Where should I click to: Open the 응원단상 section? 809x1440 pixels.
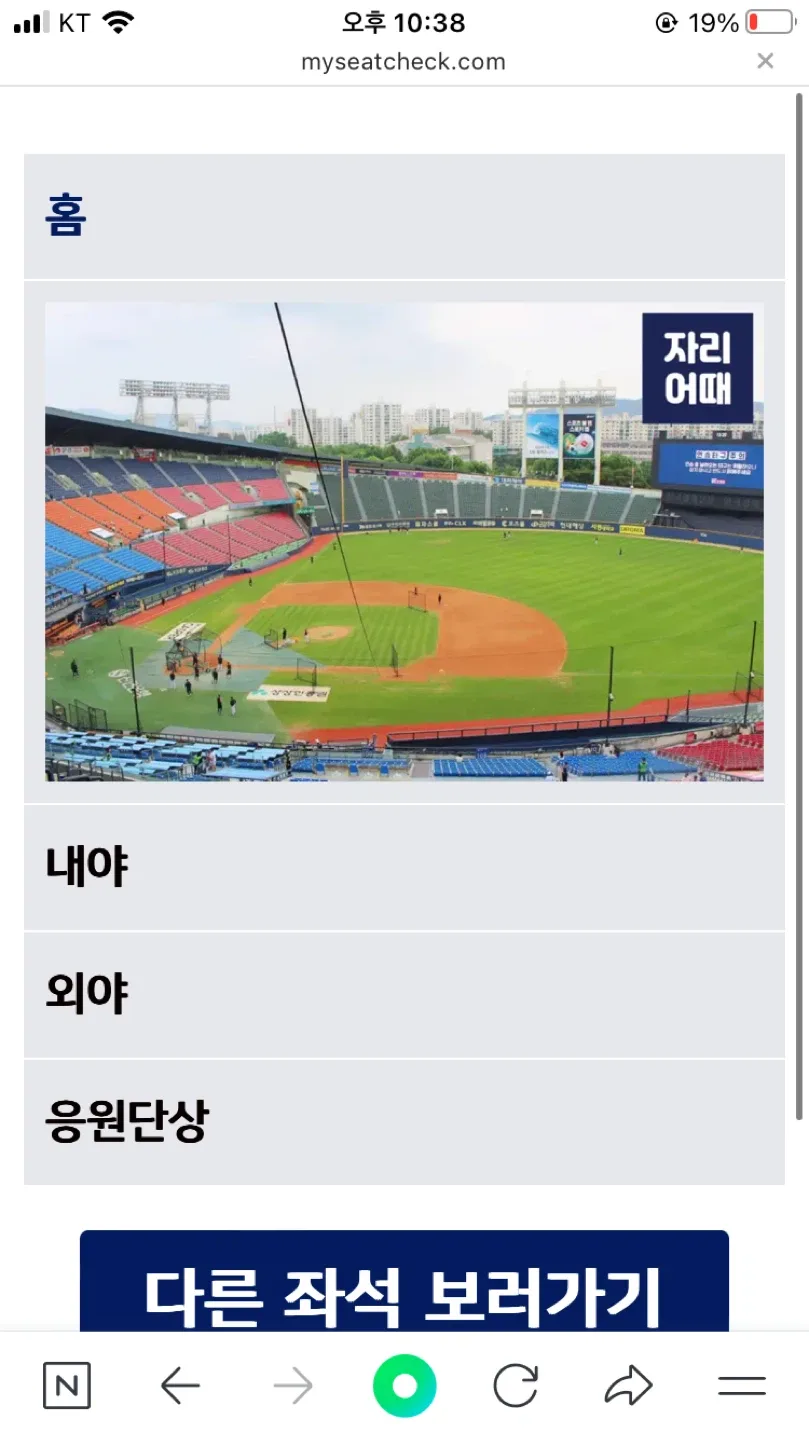[404, 1121]
